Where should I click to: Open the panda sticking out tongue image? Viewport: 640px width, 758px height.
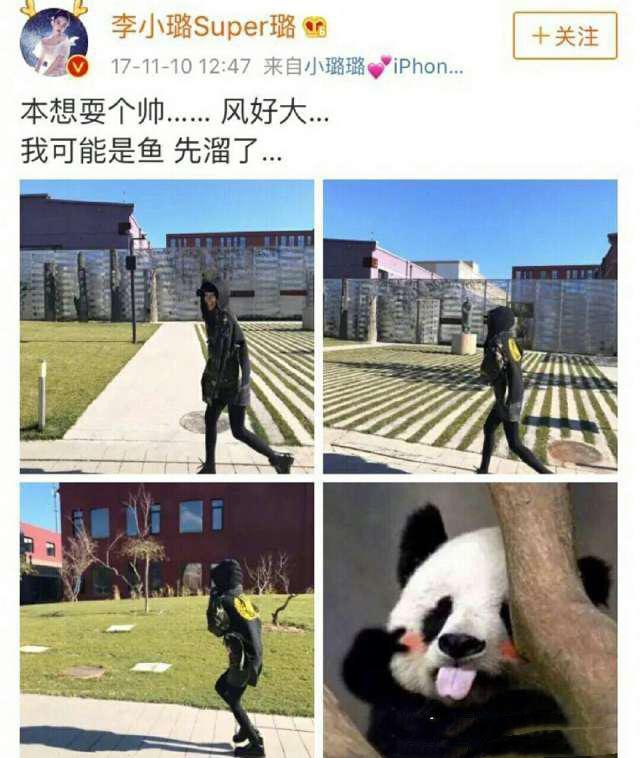[x=470, y=620]
